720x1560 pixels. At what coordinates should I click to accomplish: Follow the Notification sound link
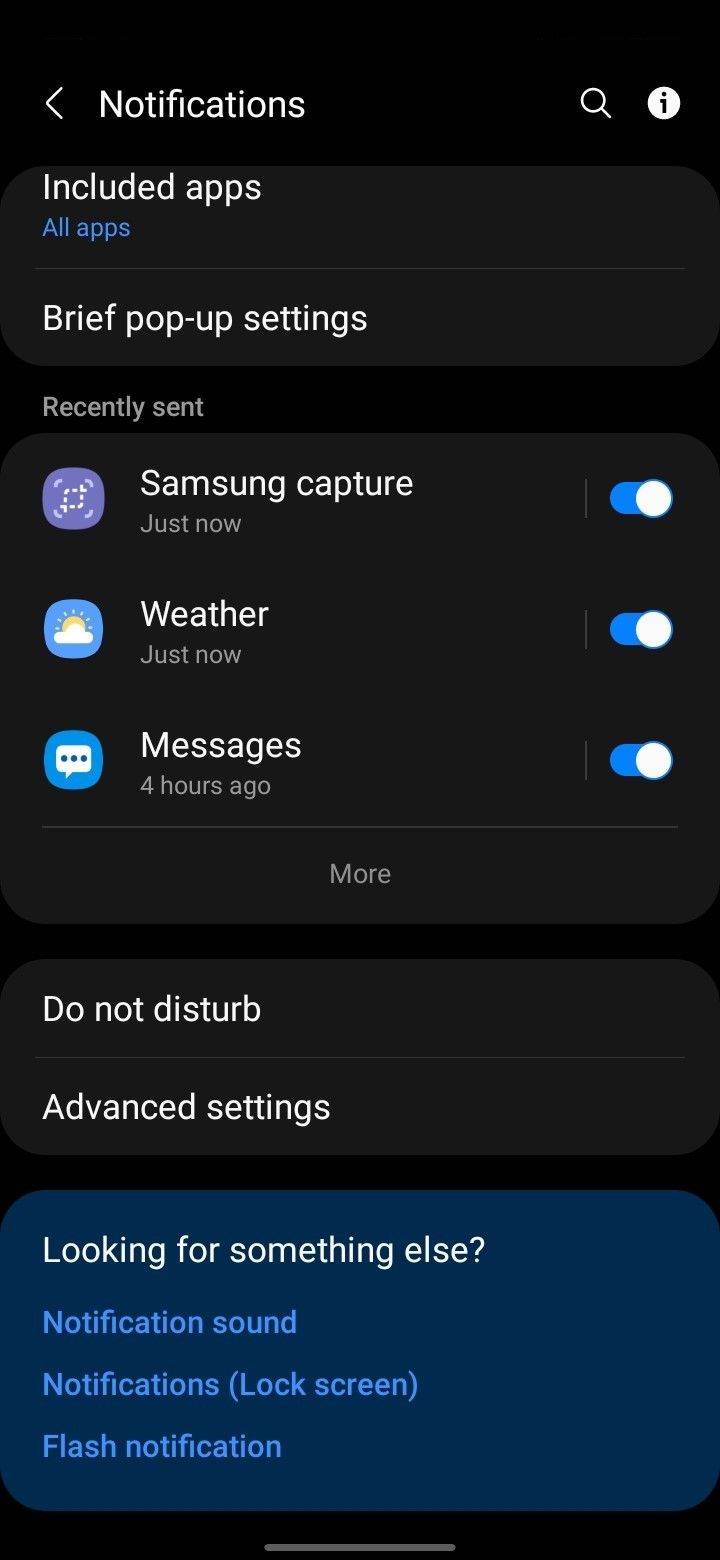coord(170,1322)
